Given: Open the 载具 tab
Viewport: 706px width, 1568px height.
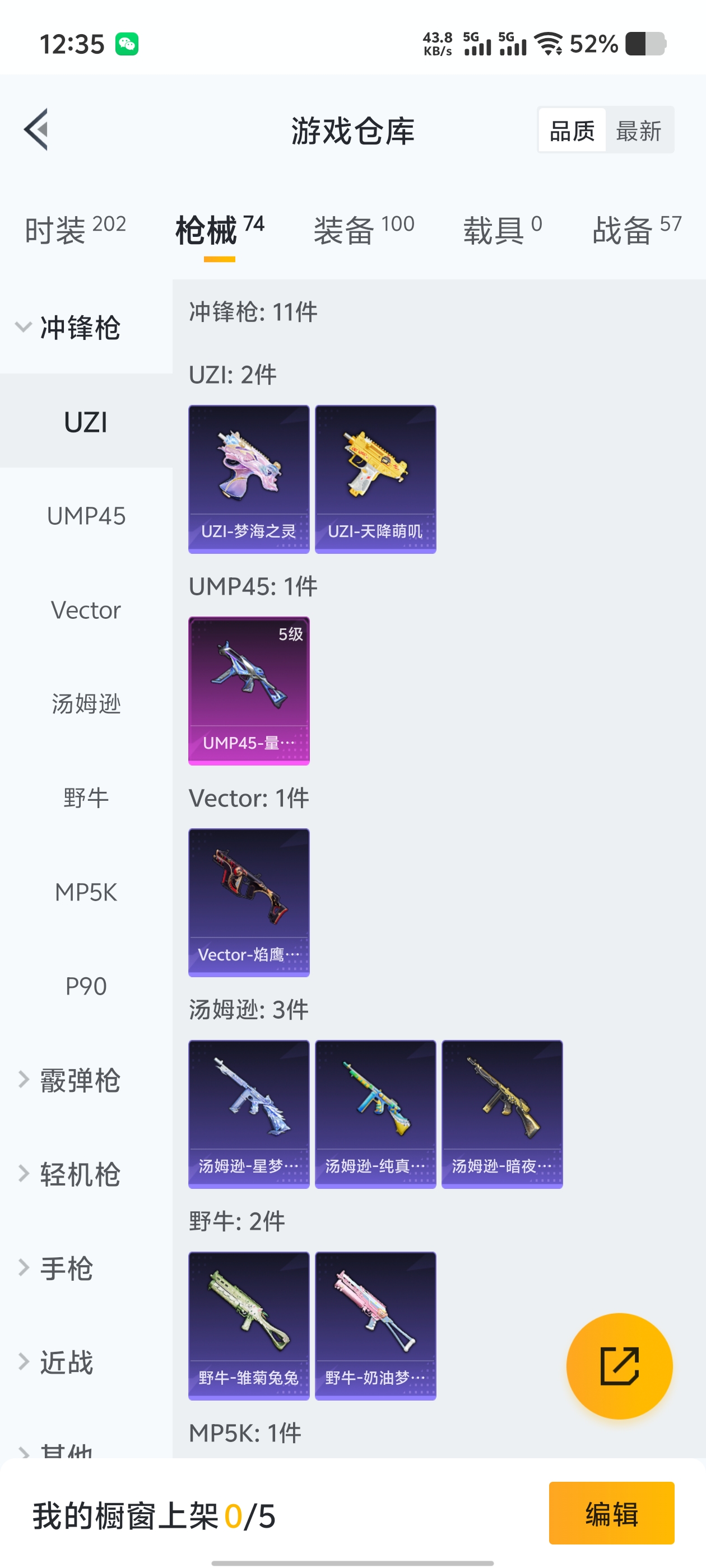Looking at the screenshot, I should pyautogui.click(x=502, y=230).
